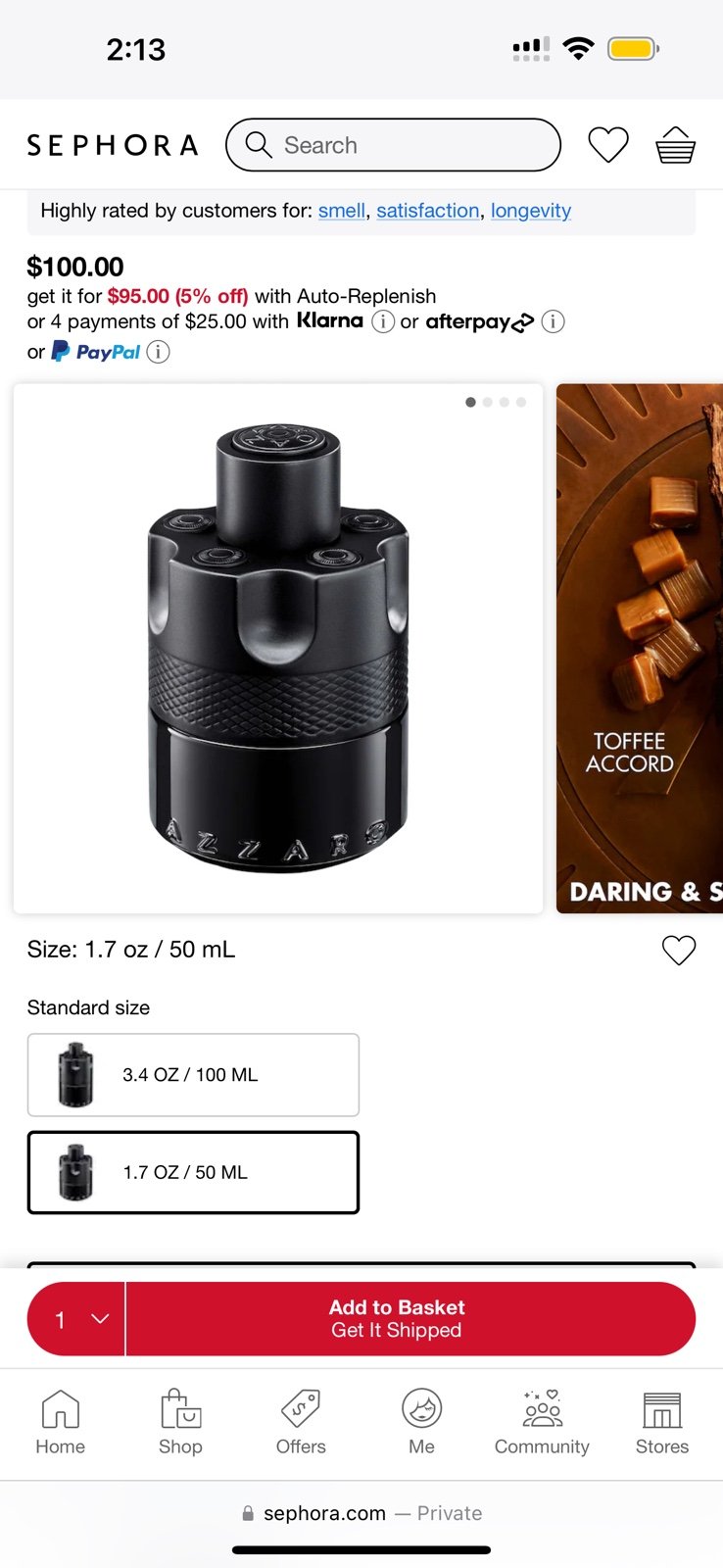
Task: Add this size to Loves
Action: 679,950
